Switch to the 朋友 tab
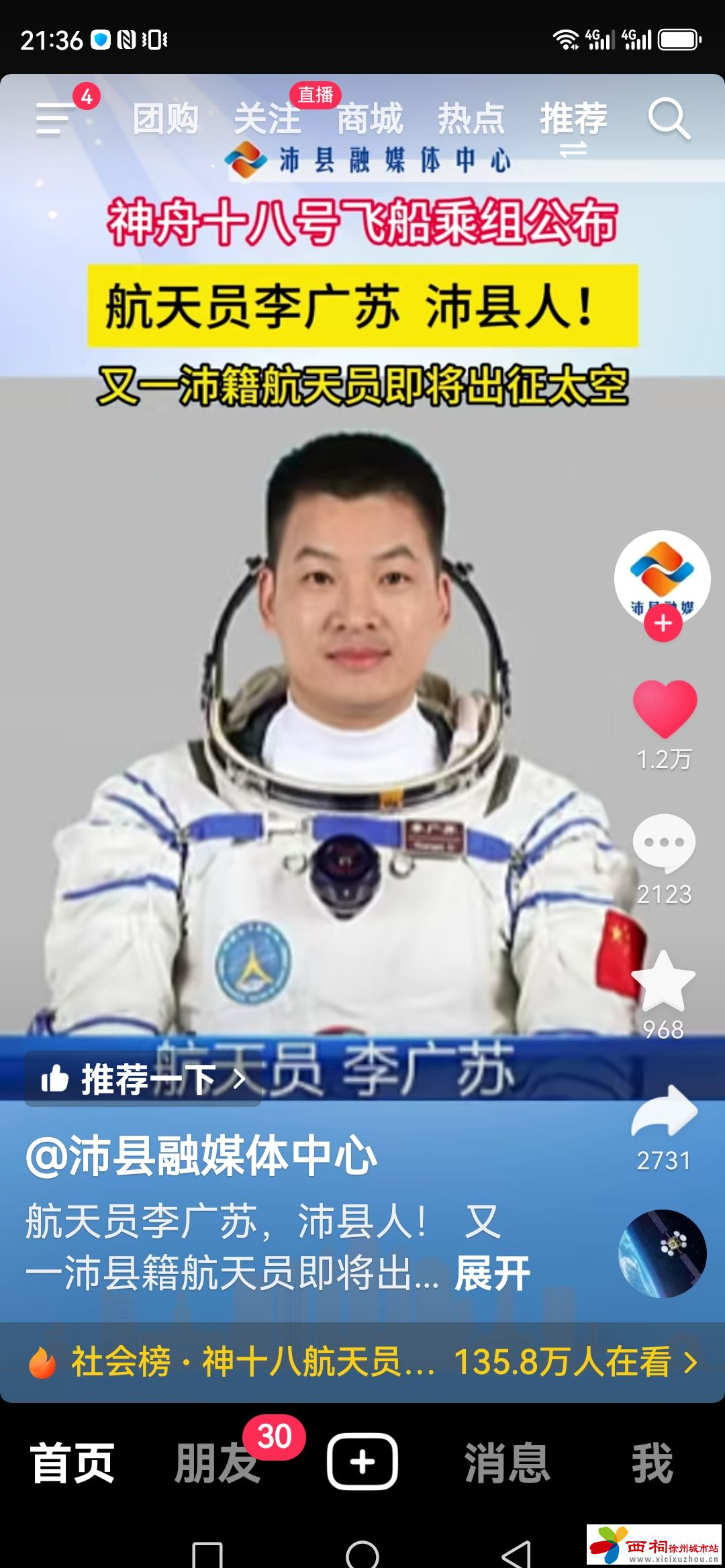This screenshot has height=1568, width=725. (216, 1463)
